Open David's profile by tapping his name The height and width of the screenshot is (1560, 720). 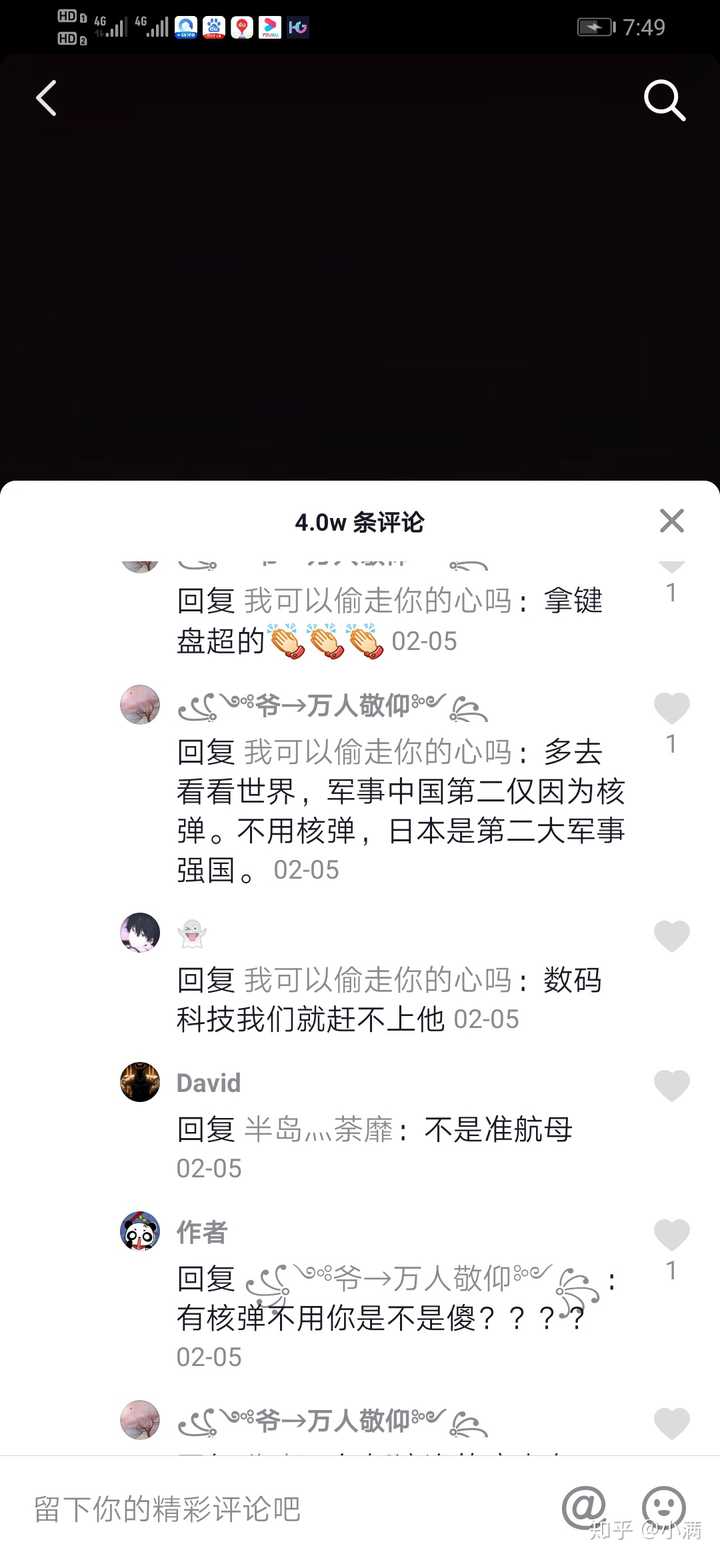[x=208, y=1083]
